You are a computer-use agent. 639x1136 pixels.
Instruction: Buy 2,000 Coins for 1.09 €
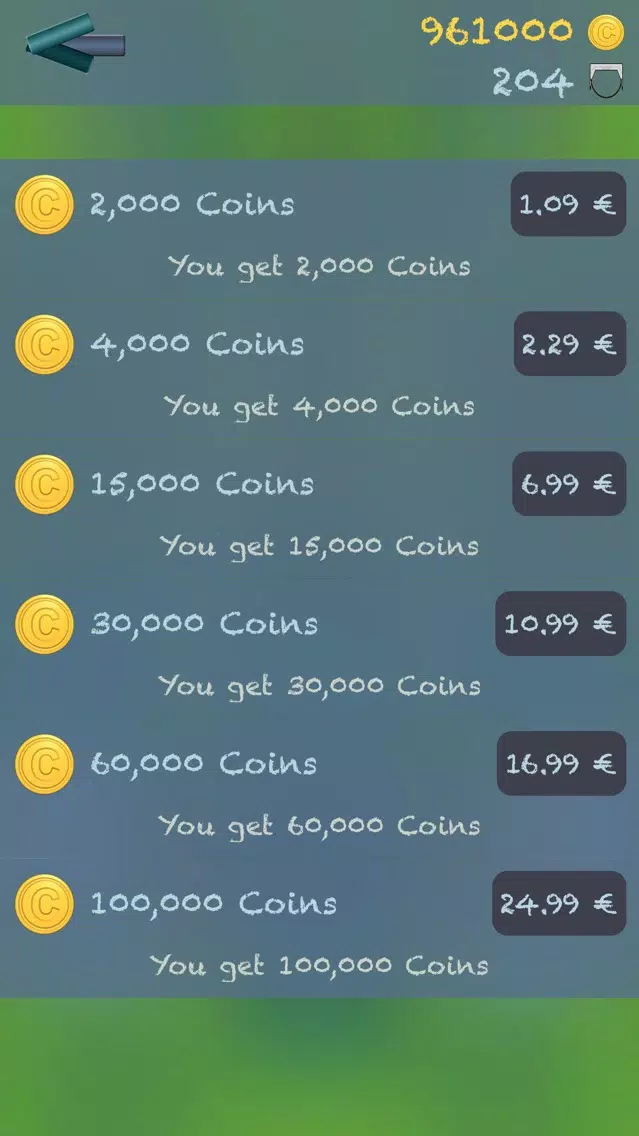click(568, 204)
